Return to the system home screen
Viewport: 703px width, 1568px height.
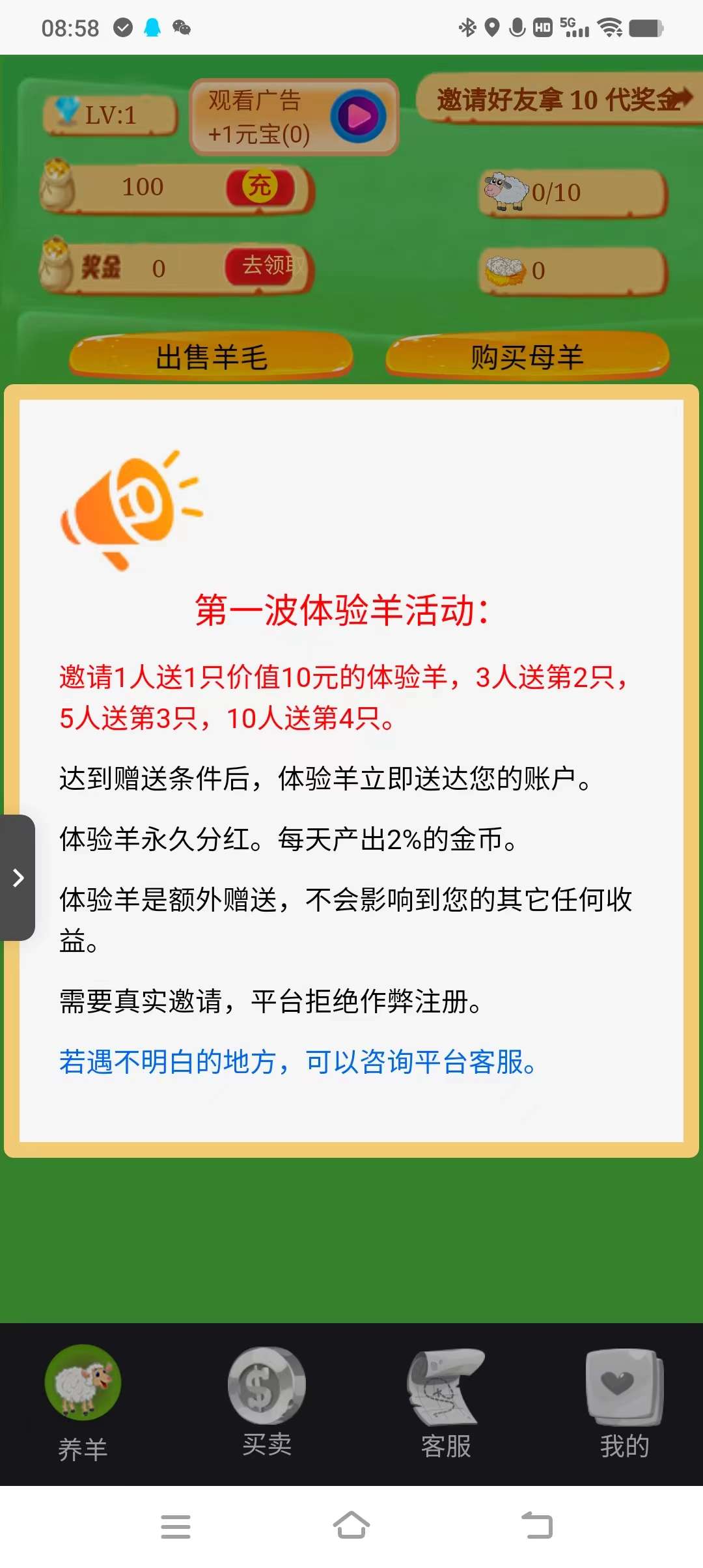pos(351,1526)
